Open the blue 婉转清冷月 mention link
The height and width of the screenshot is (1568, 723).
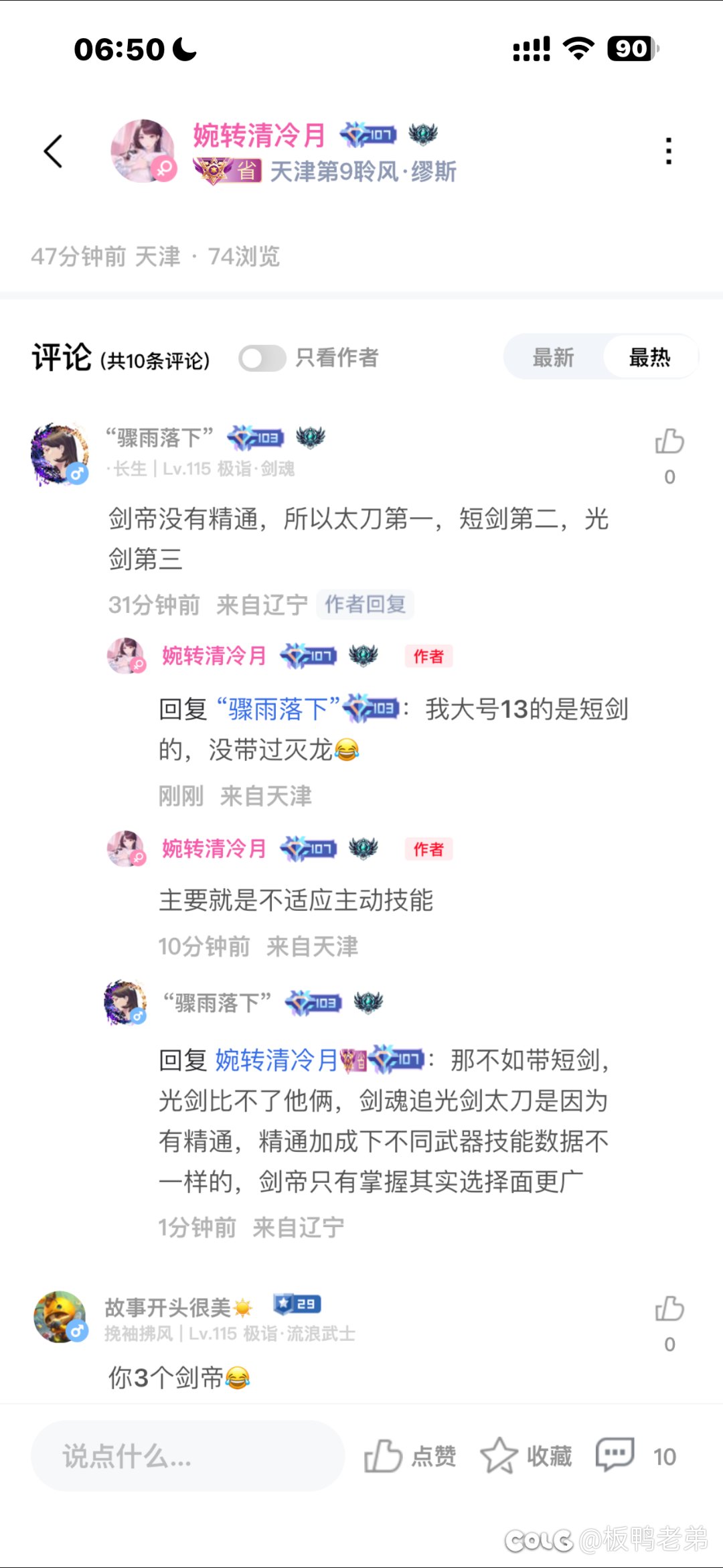276,1060
